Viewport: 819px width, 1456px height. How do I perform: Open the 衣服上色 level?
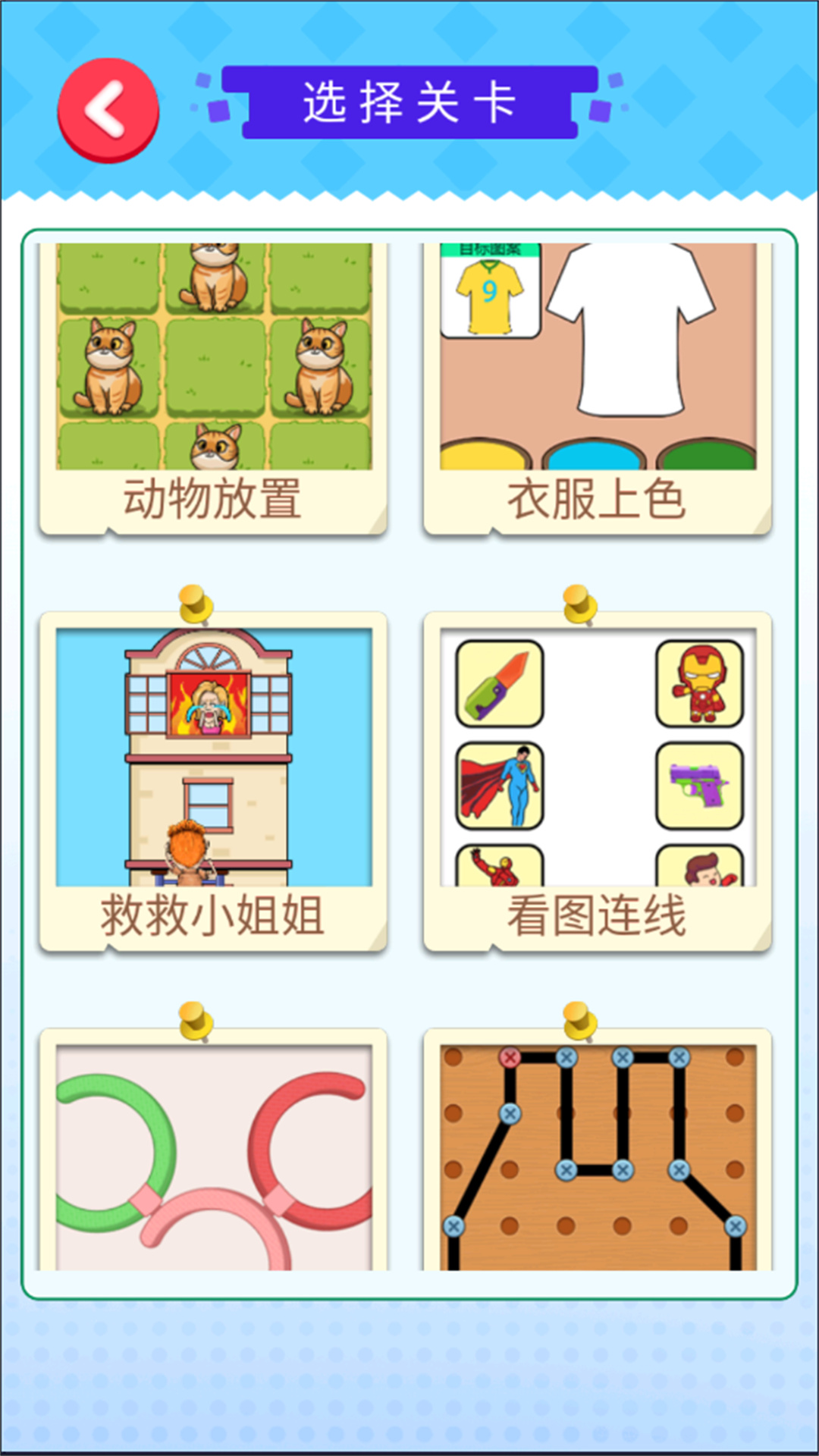(x=598, y=387)
